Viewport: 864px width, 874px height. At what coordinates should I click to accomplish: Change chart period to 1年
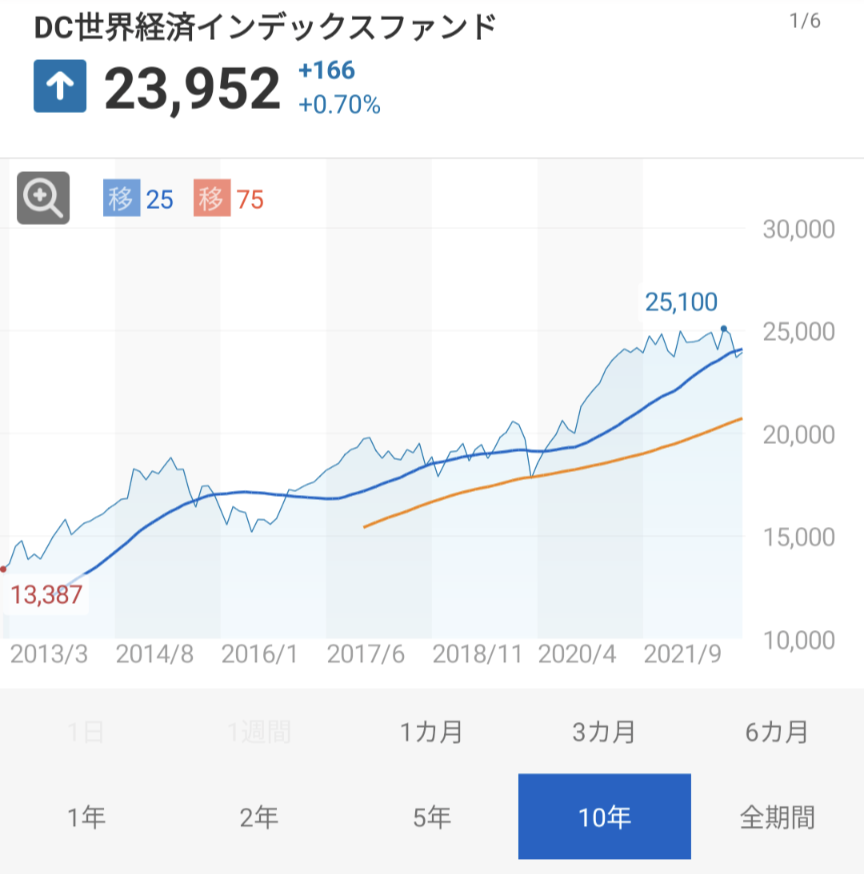(86, 817)
